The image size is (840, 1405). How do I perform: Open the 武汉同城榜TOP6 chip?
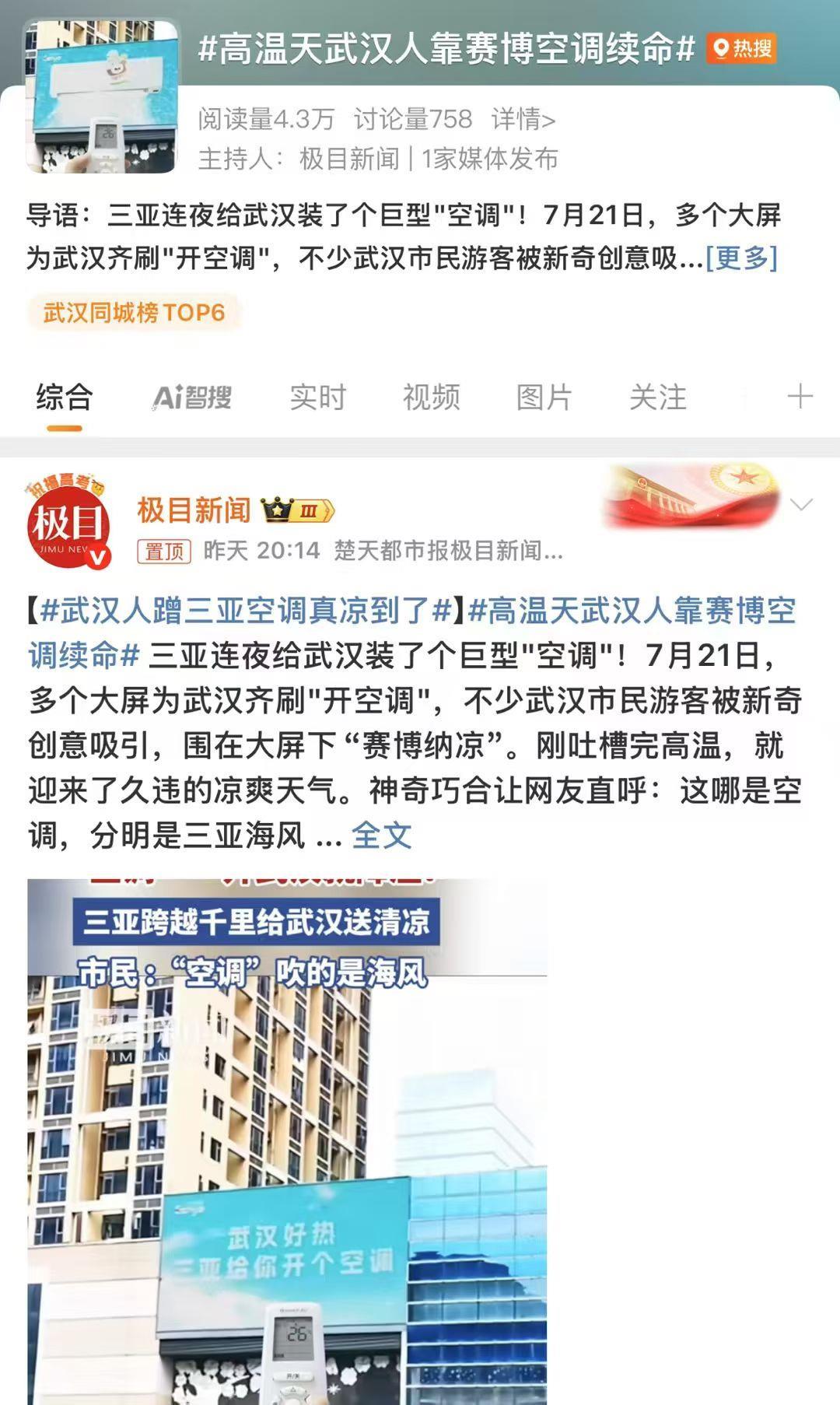[134, 313]
